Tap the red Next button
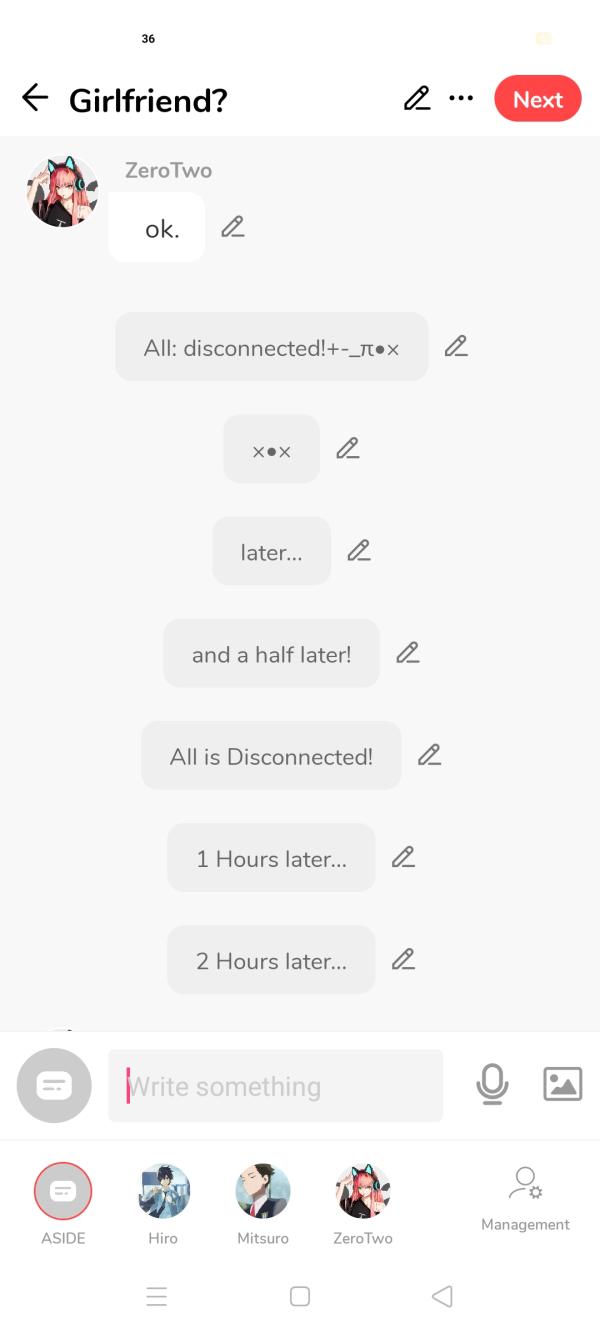The image size is (600, 1333). pos(537,99)
